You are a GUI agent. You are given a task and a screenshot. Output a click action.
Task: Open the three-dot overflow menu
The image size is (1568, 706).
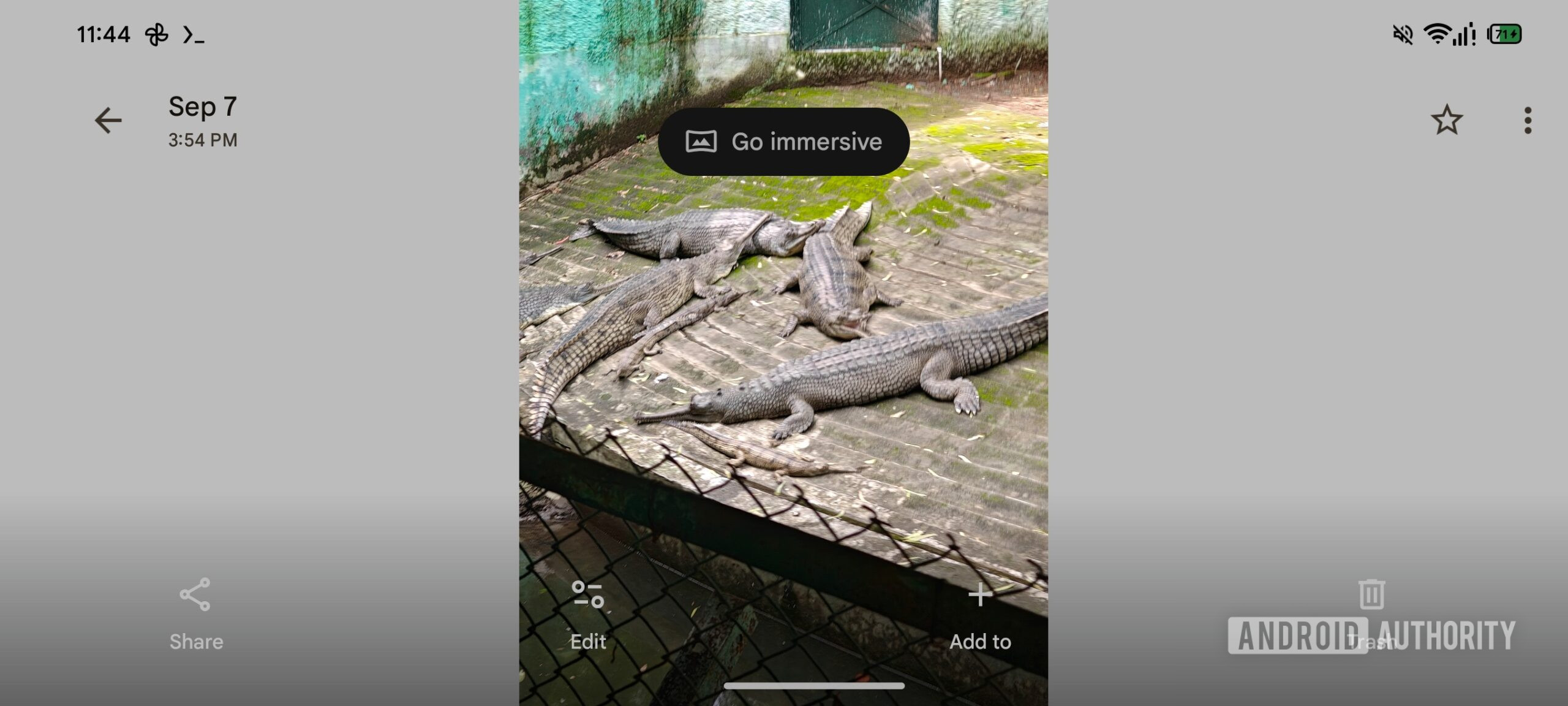pyautogui.click(x=1528, y=120)
